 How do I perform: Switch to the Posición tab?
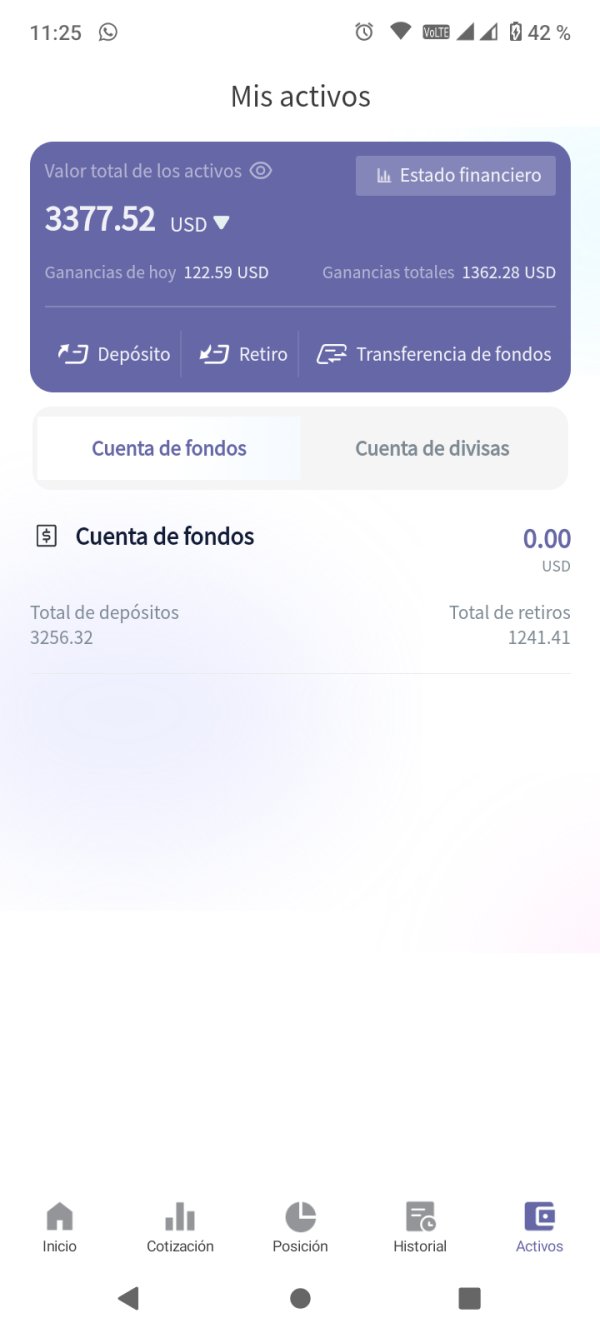click(x=300, y=1228)
